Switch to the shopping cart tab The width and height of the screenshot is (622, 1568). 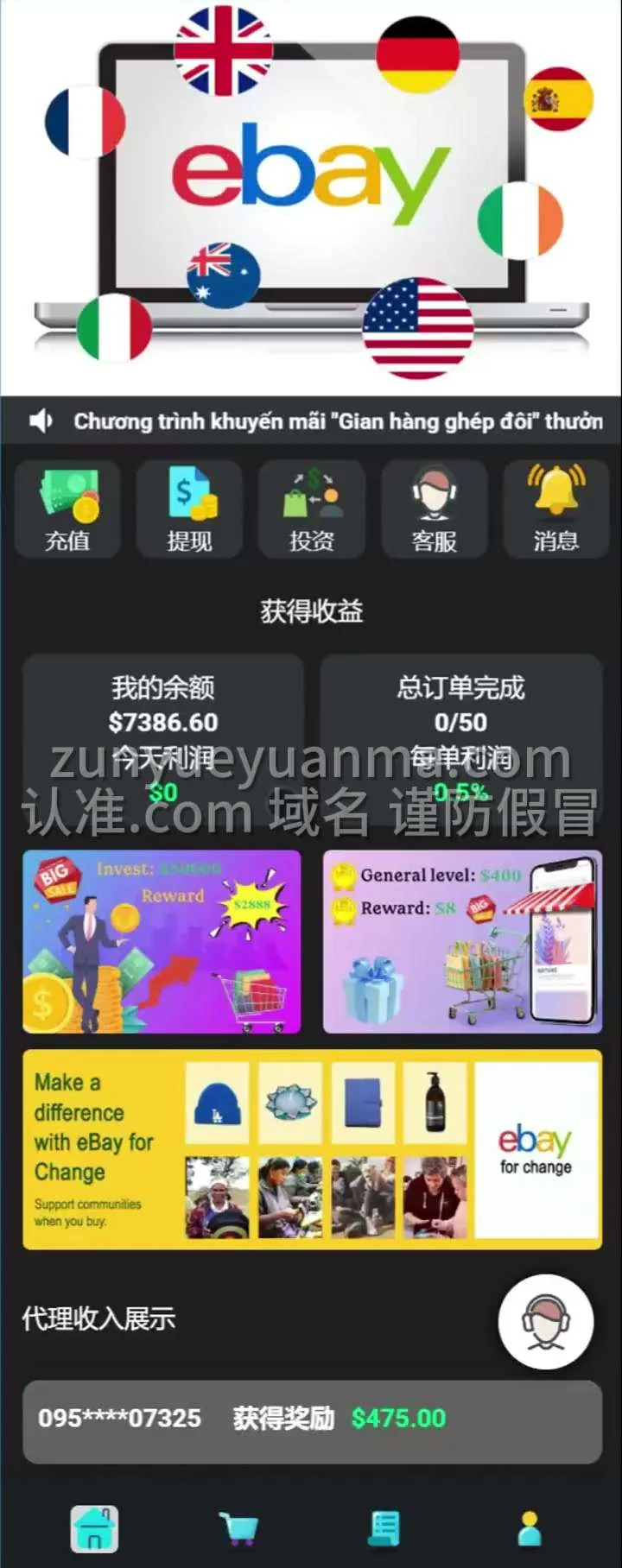pos(238,1529)
